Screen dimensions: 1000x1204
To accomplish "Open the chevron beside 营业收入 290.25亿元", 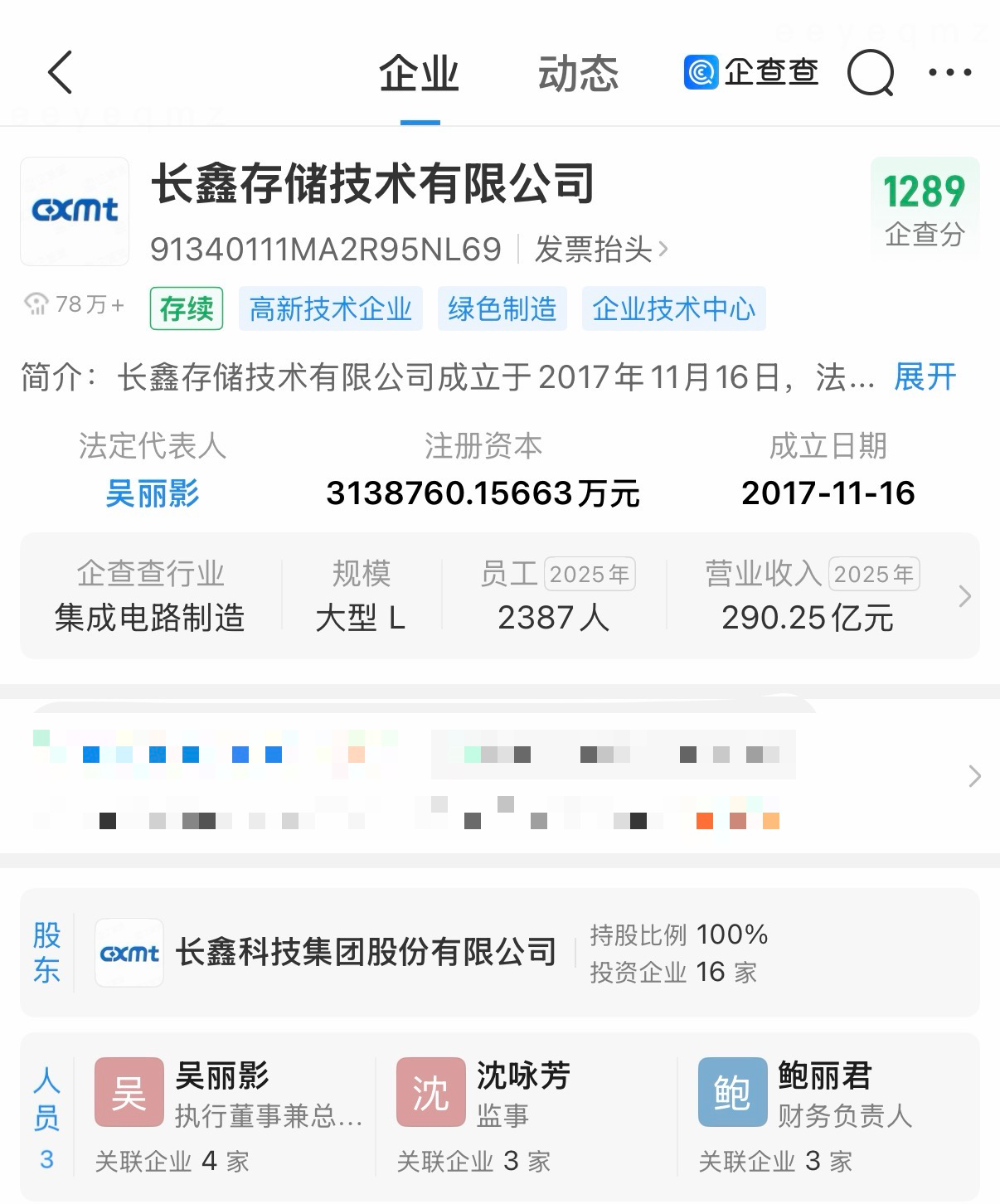I will click(964, 596).
